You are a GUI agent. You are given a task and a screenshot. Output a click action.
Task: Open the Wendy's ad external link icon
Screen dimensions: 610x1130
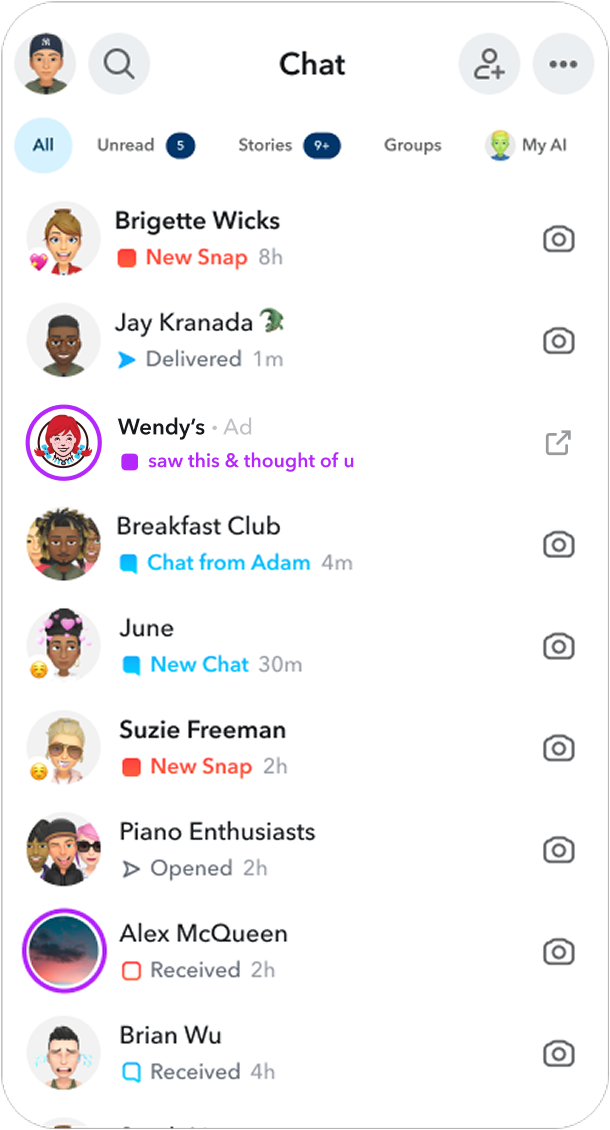tap(558, 442)
